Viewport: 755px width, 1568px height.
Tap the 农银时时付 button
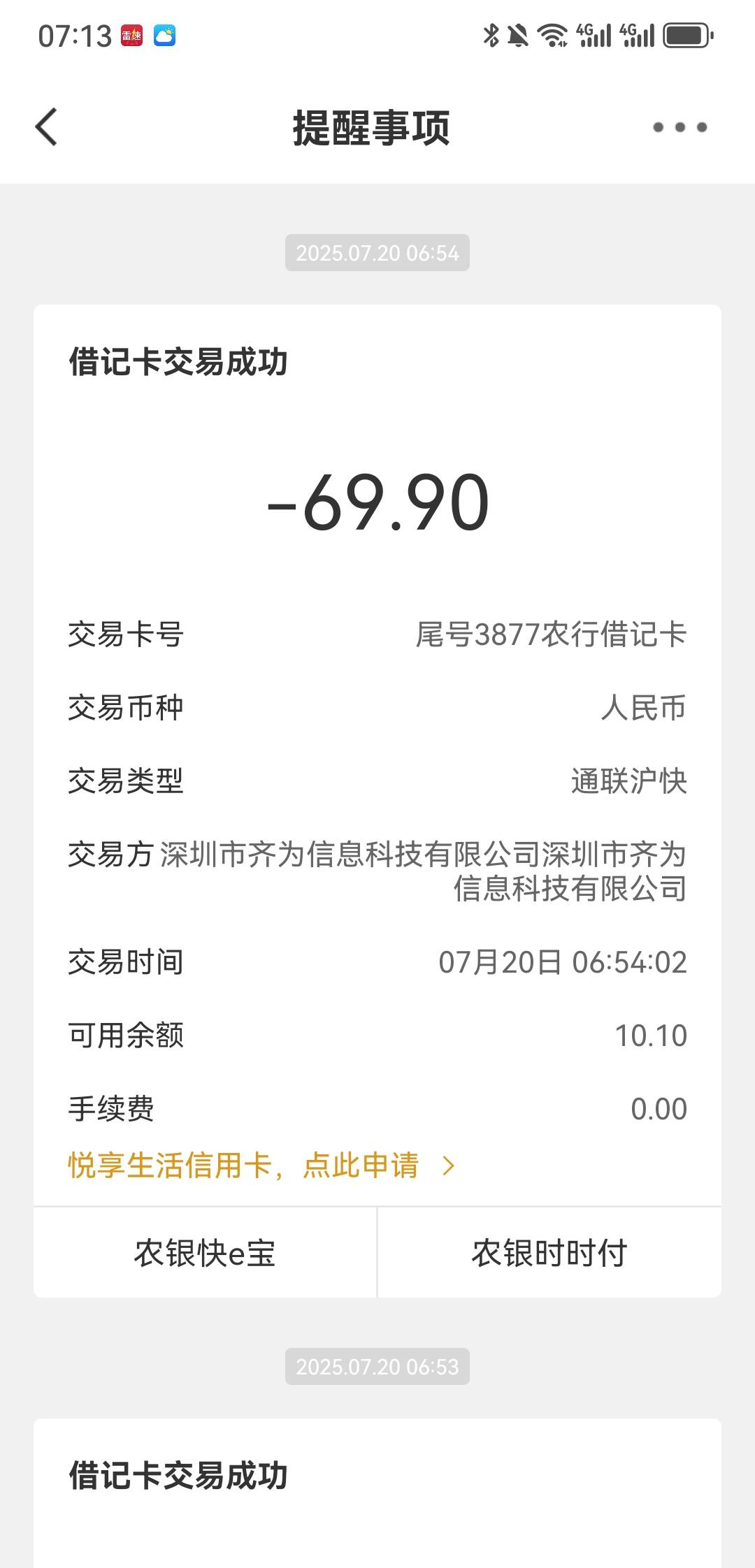point(549,1253)
